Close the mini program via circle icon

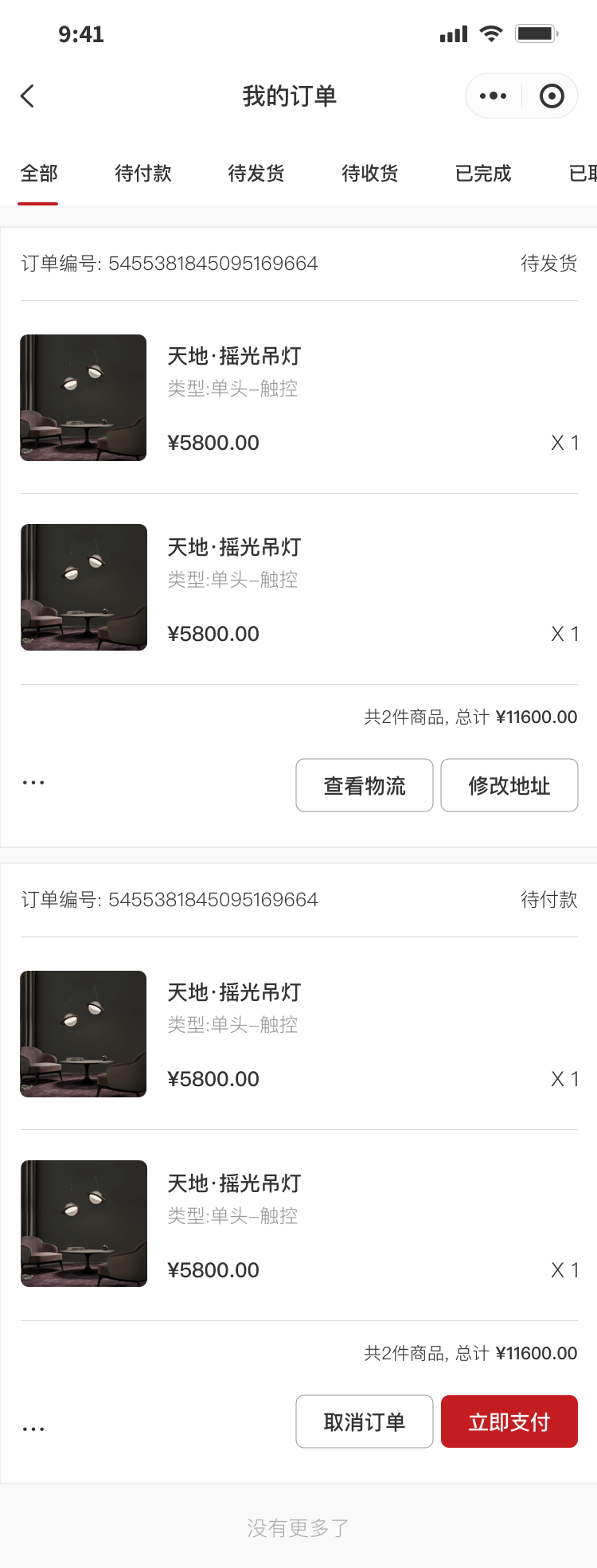tap(552, 96)
